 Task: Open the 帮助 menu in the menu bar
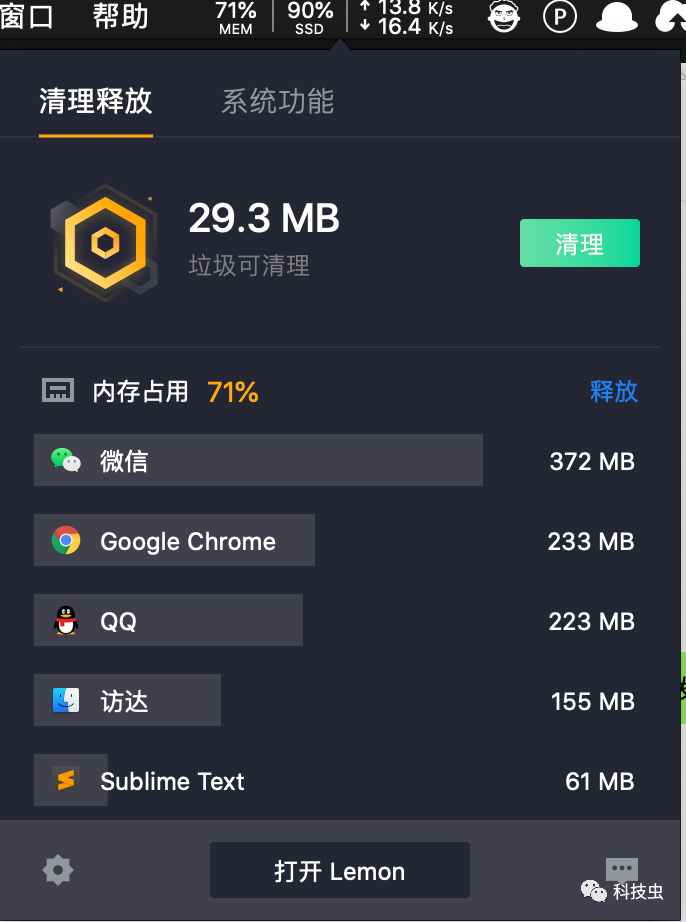click(120, 16)
